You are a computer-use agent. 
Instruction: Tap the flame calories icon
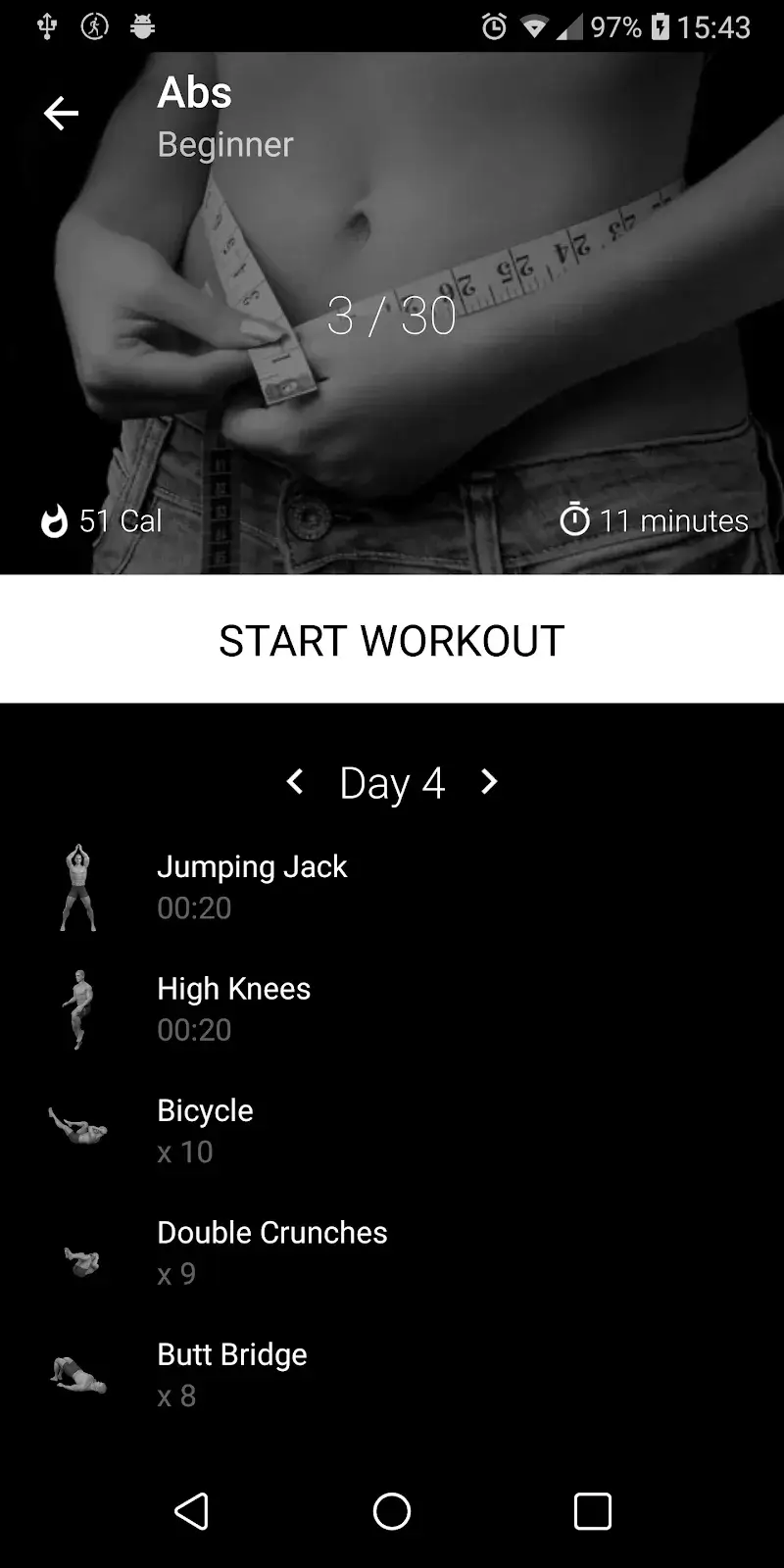click(x=54, y=520)
